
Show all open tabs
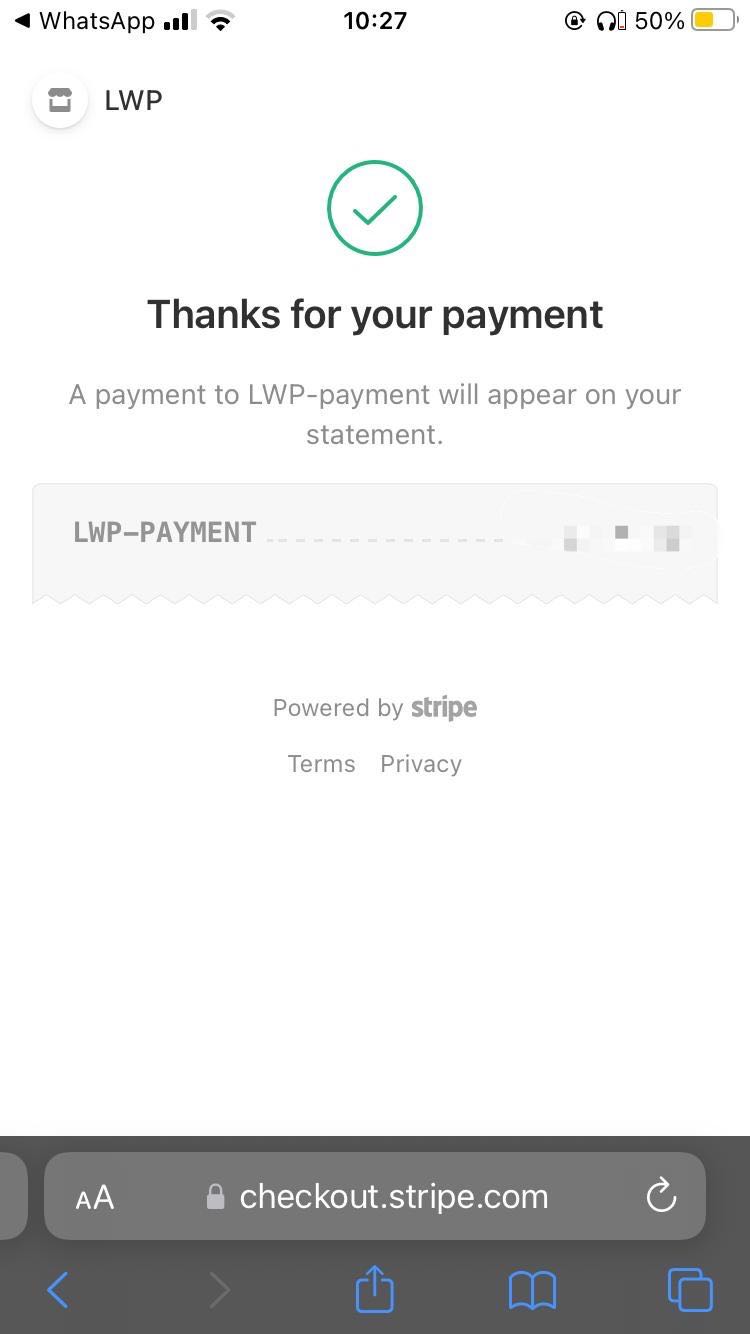[x=690, y=1290]
